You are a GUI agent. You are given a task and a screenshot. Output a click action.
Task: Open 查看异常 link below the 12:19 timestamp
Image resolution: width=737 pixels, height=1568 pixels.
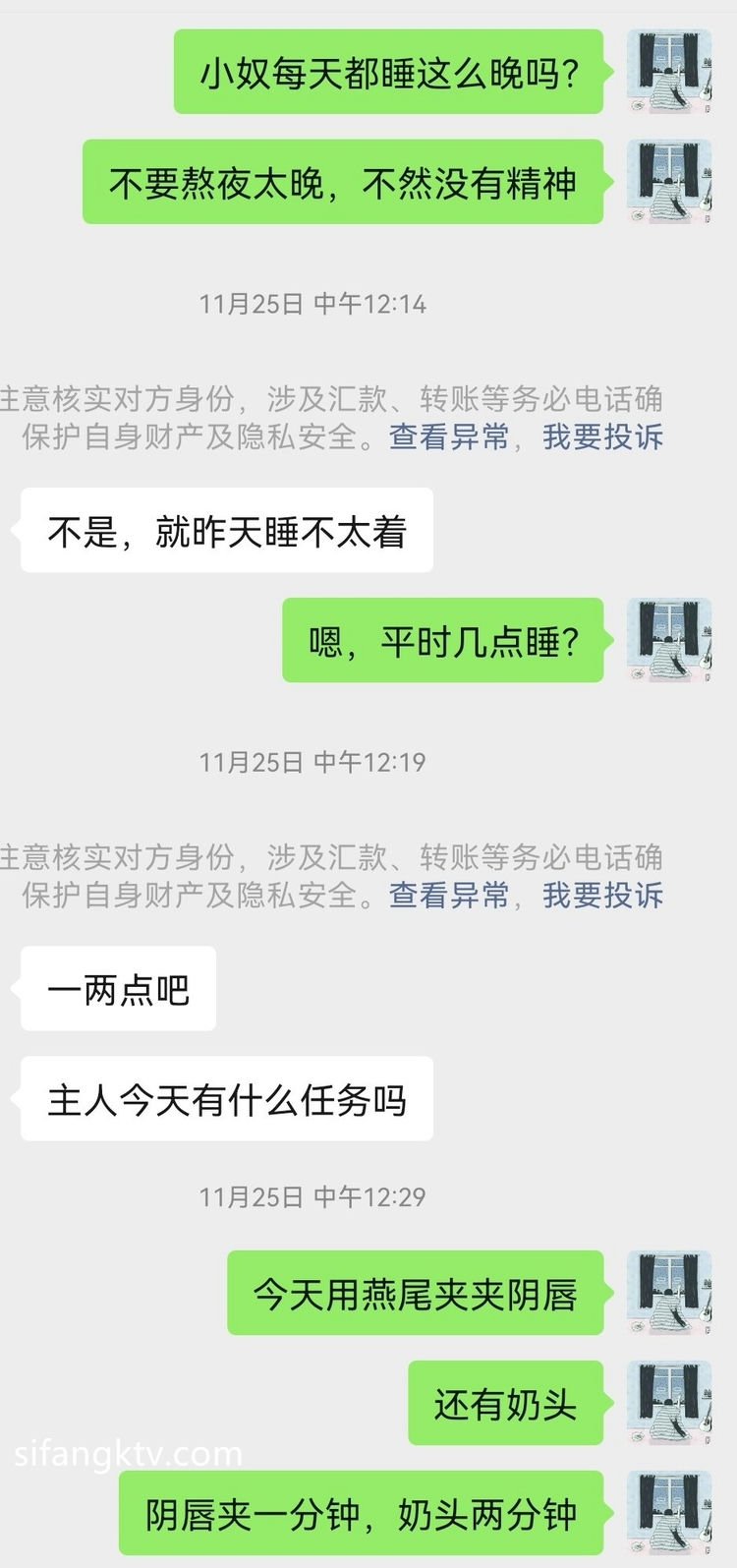coord(448,895)
